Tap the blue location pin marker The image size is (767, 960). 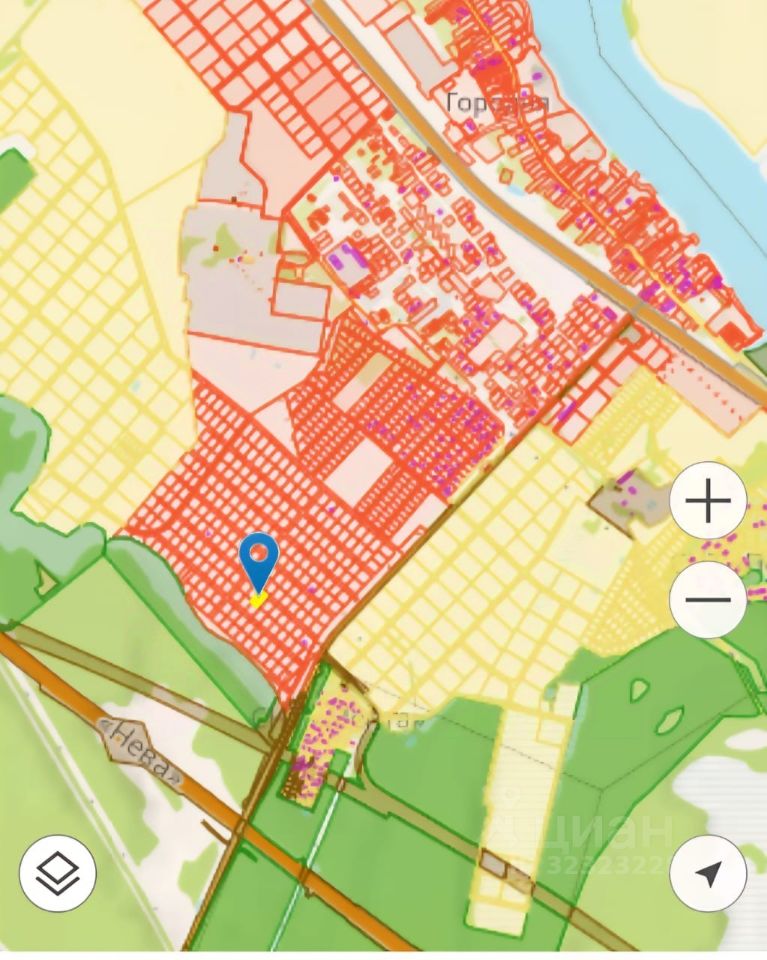click(259, 560)
